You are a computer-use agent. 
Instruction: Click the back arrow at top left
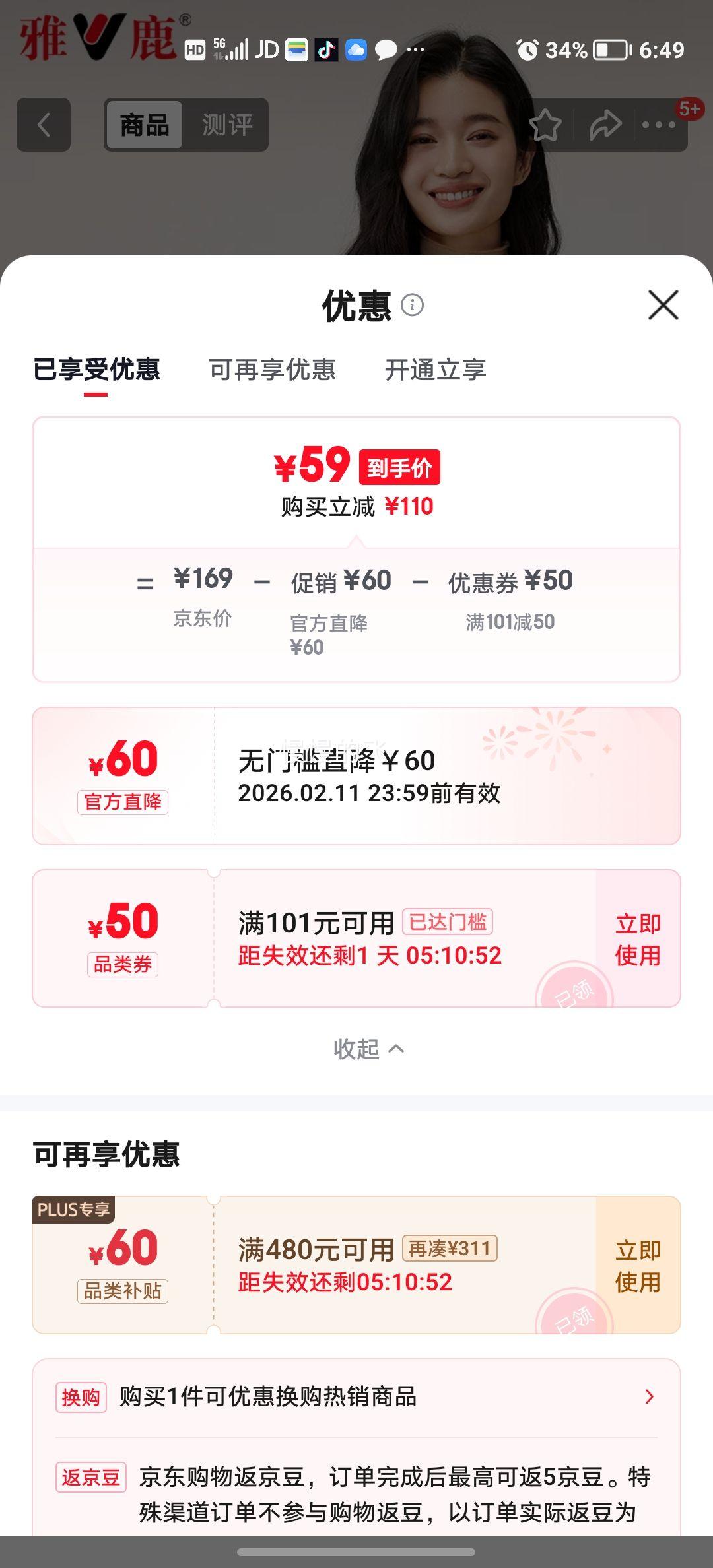pos(44,125)
